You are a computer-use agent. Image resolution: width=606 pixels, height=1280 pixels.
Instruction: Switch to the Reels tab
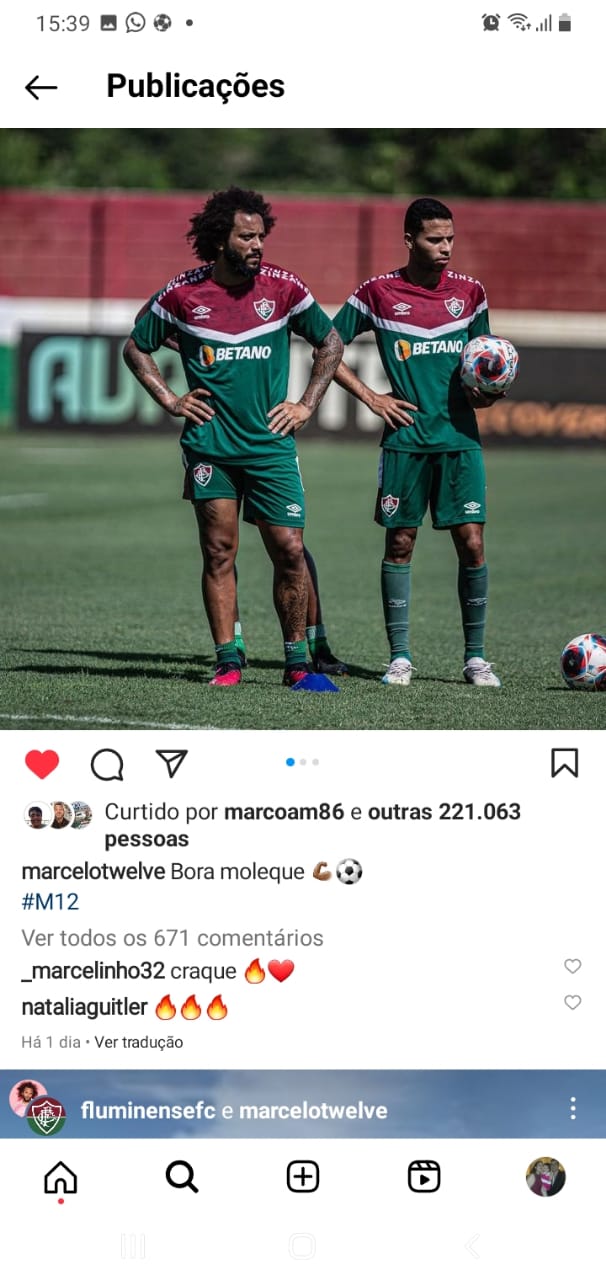(x=424, y=1177)
